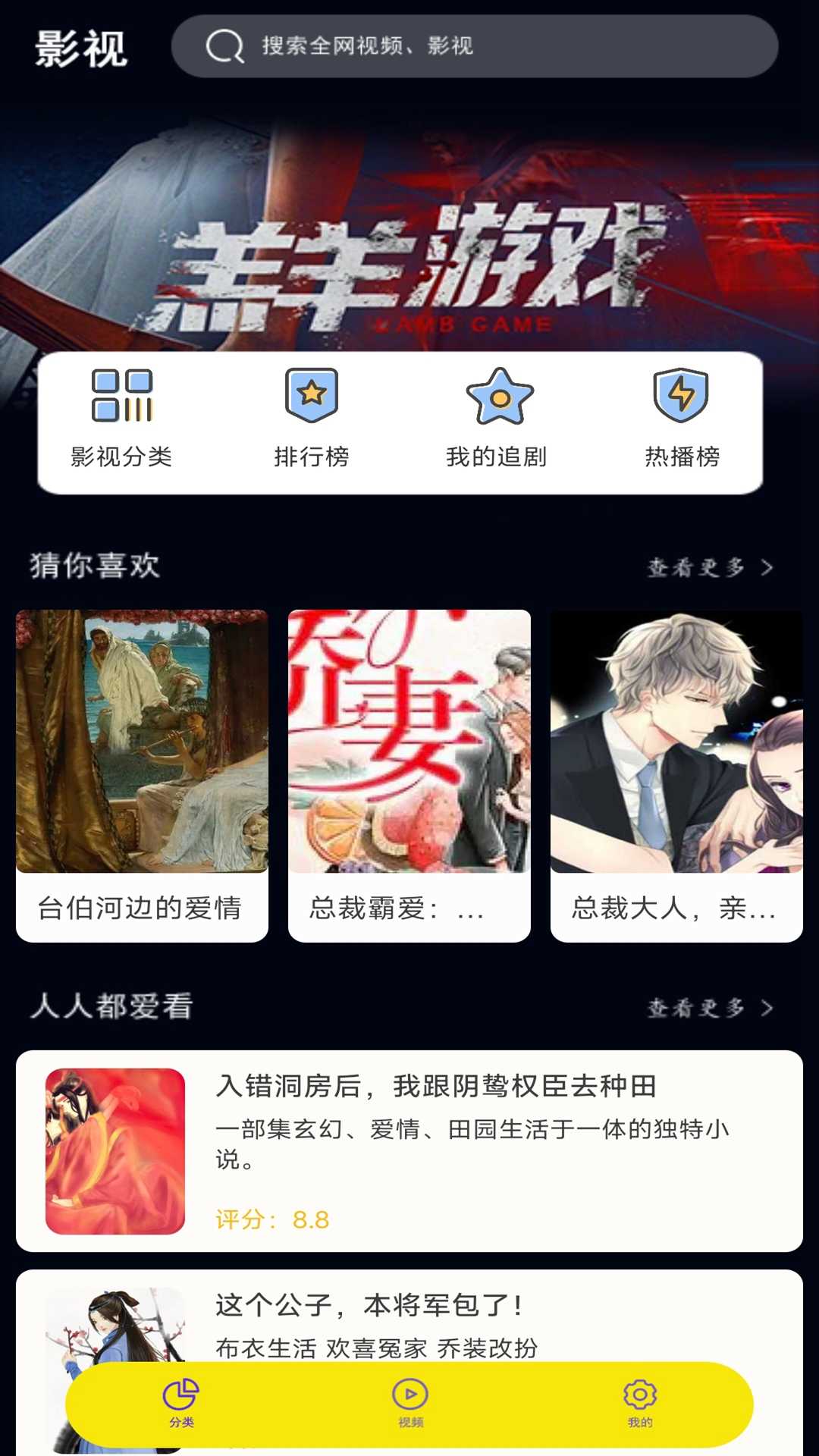Tap the search box for videos
Image resolution: width=819 pixels, height=1456 pixels.
(x=474, y=46)
